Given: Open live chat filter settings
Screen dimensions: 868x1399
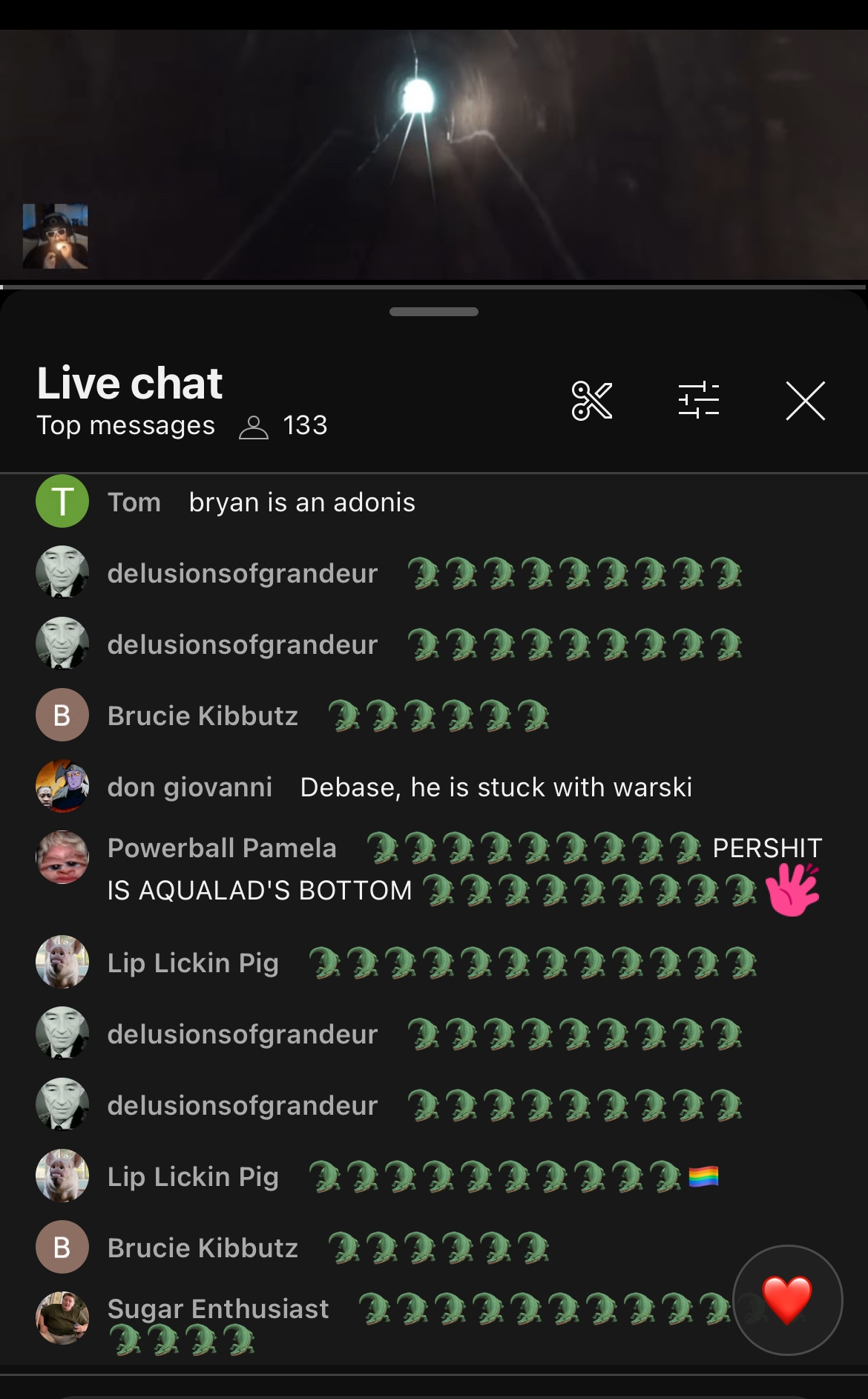Looking at the screenshot, I should pyautogui.click(x=699, y=401).
